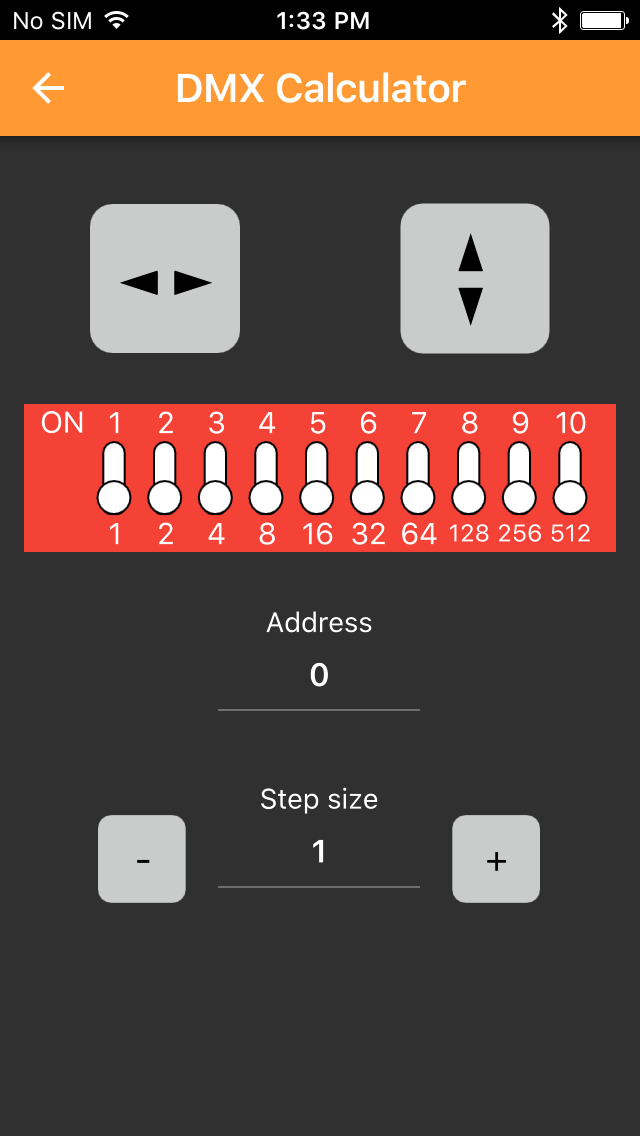Edit the Step size field
Viewport: 640px width, 1136px height.
coord(319,853)
